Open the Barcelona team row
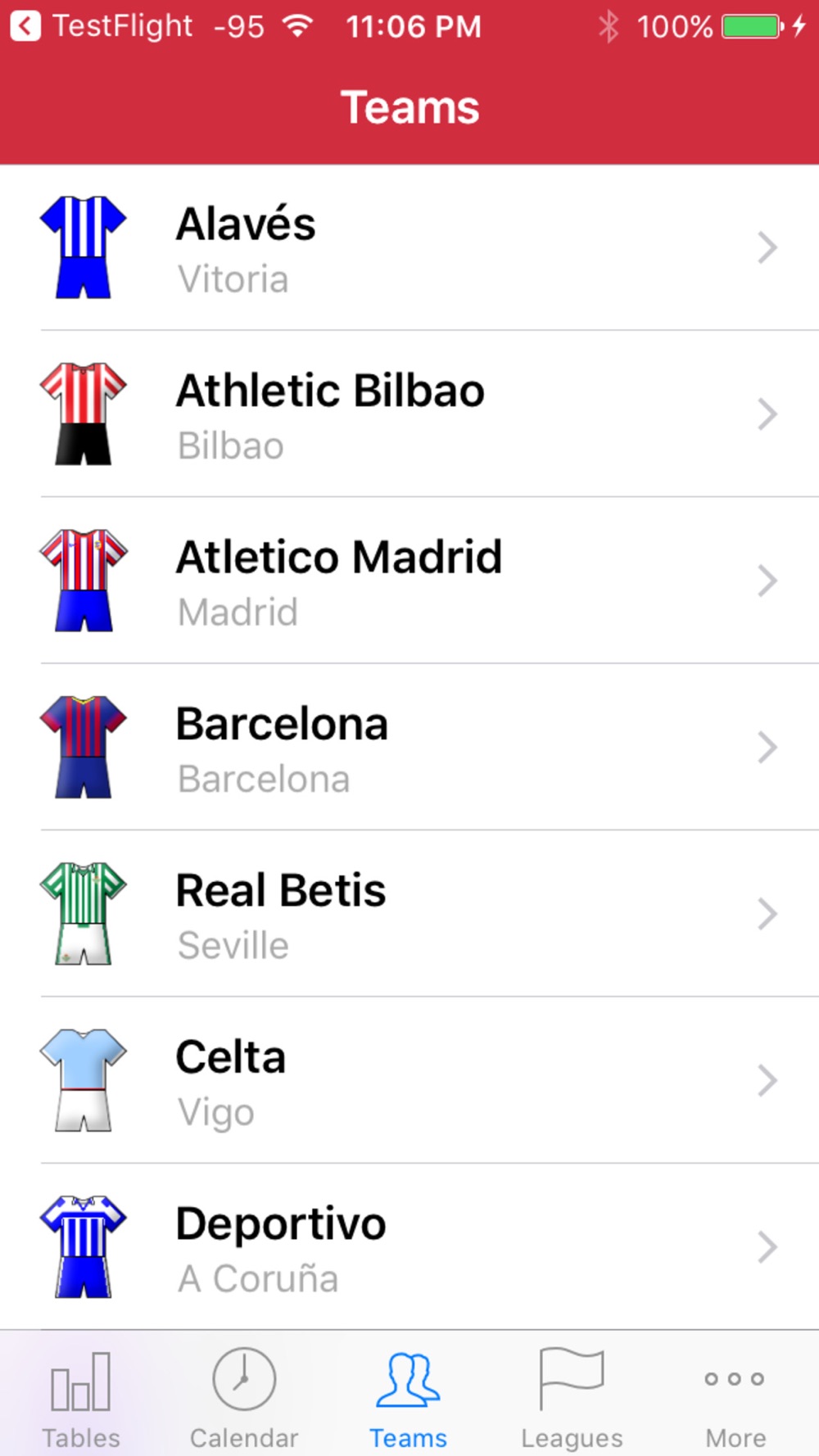This screenshot has height=1456, width=819. [x=409, y=748]
